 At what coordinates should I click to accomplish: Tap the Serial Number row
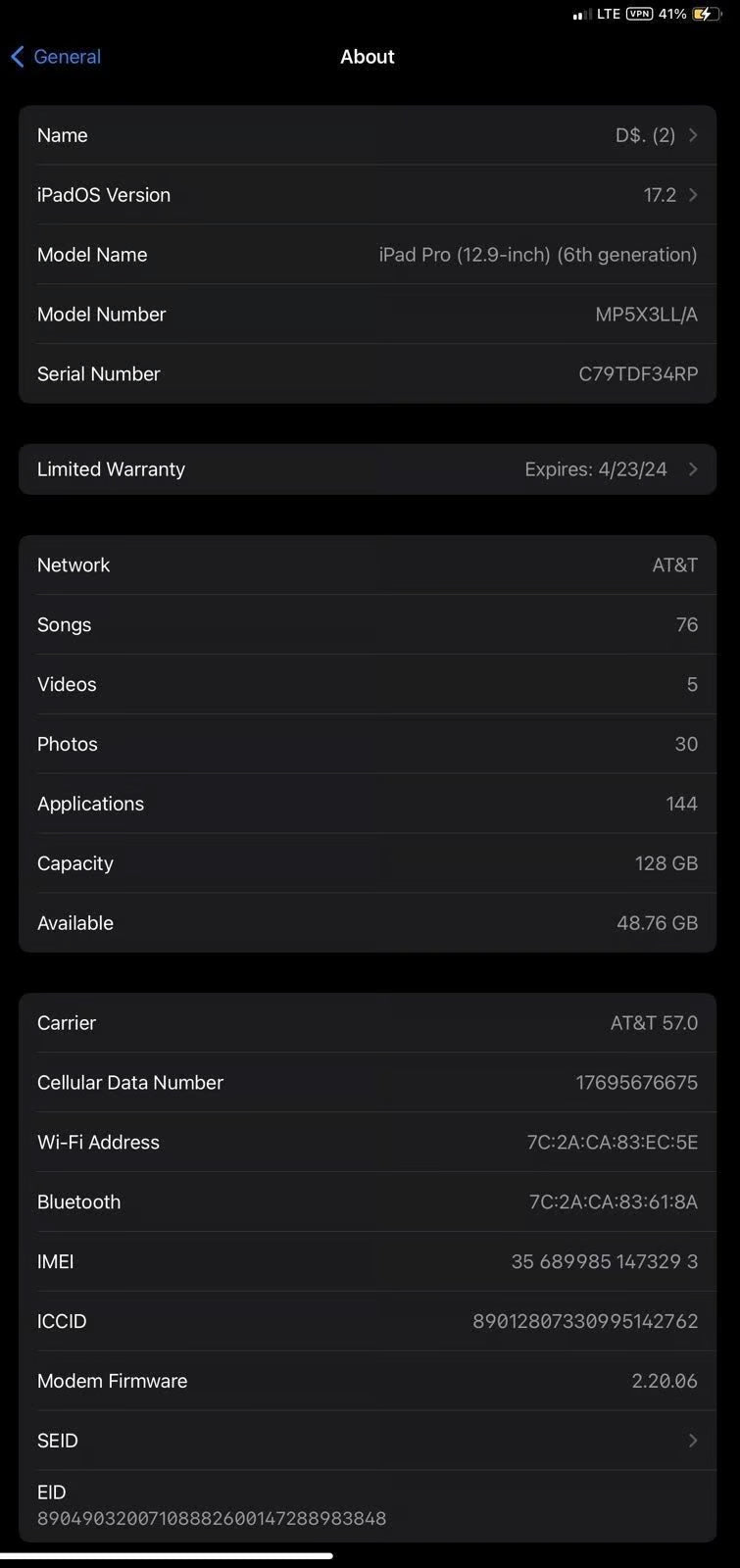tap(368, 373)
